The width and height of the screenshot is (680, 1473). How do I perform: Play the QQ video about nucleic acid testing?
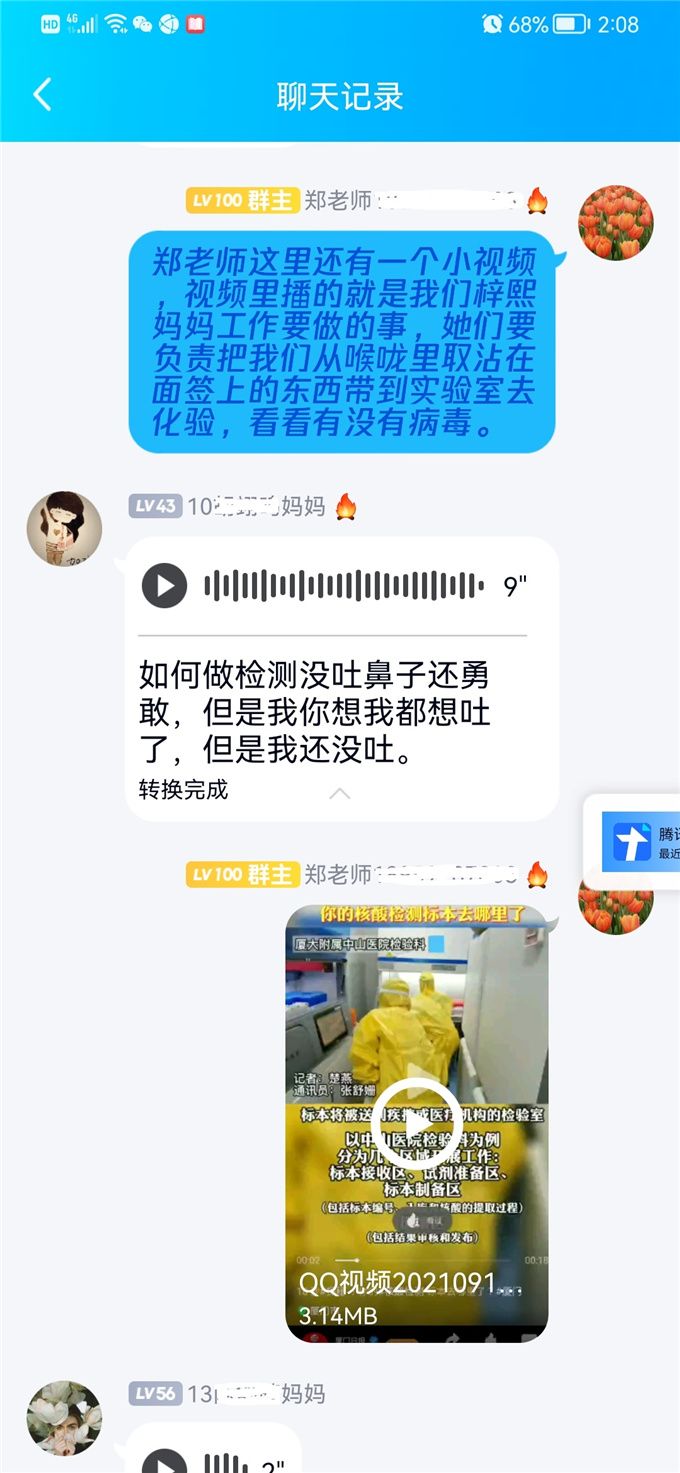tap(416, 1120)
